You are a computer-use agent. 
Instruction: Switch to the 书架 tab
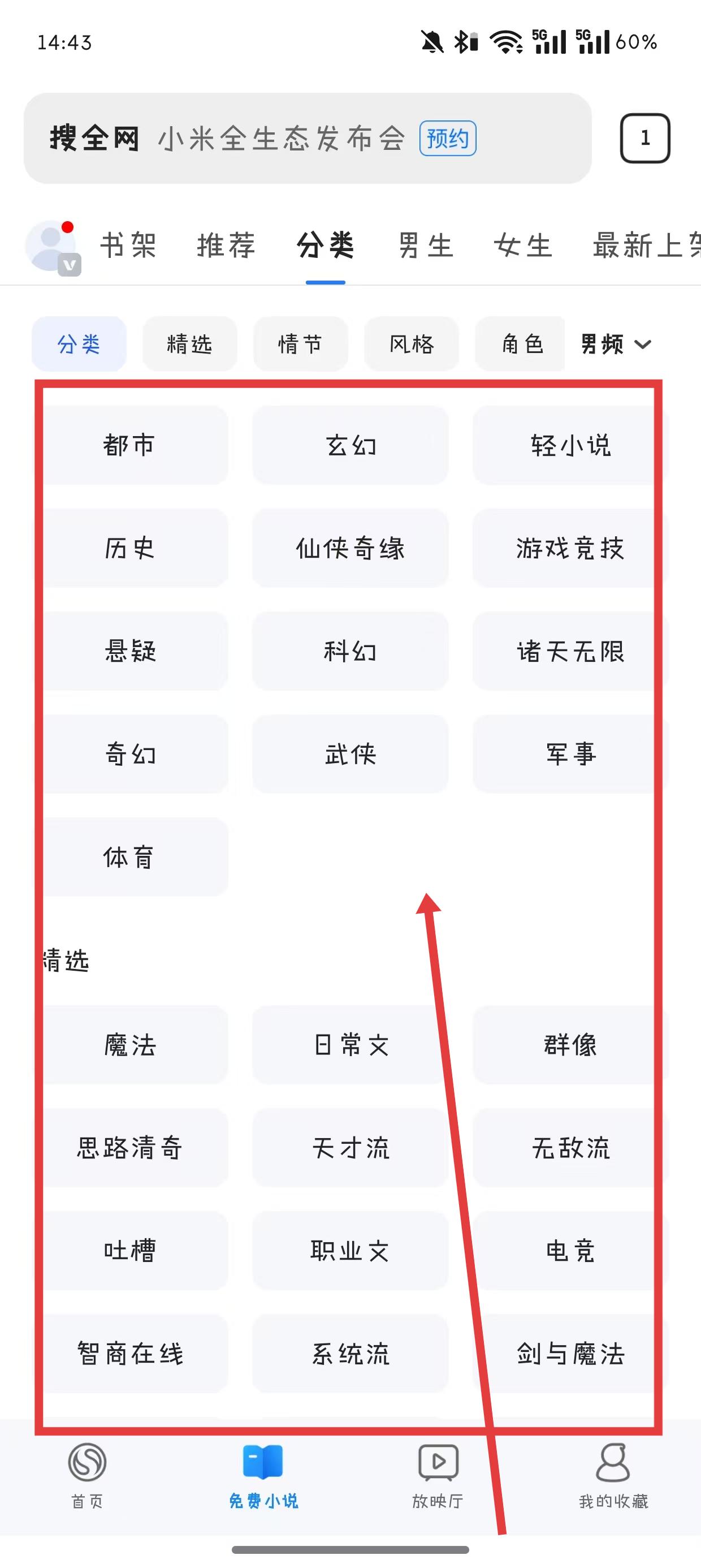tap(128, 246)
